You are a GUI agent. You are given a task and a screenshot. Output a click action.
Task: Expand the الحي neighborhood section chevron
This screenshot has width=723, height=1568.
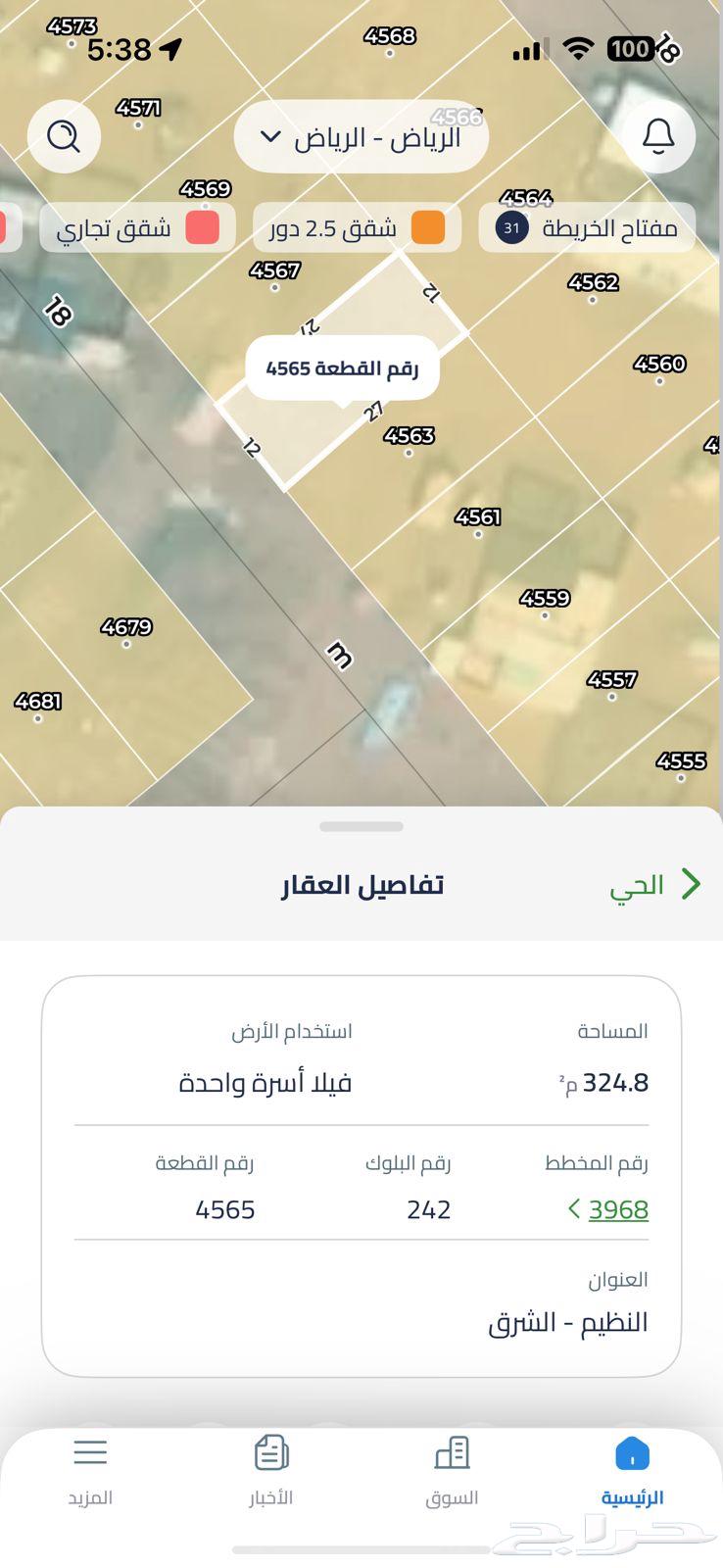point(691,884)
